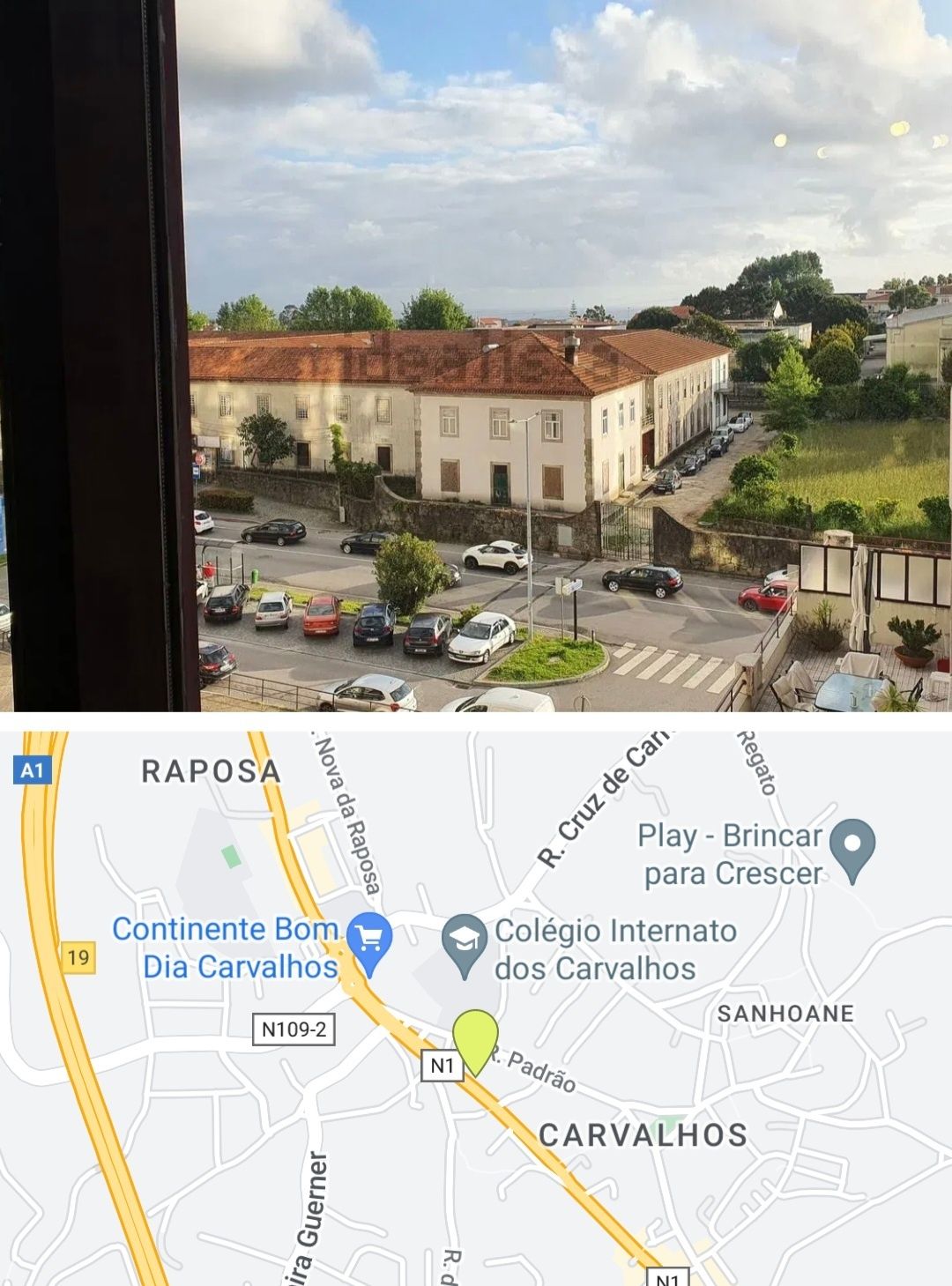Open the window view photo

tap(476, 355)
